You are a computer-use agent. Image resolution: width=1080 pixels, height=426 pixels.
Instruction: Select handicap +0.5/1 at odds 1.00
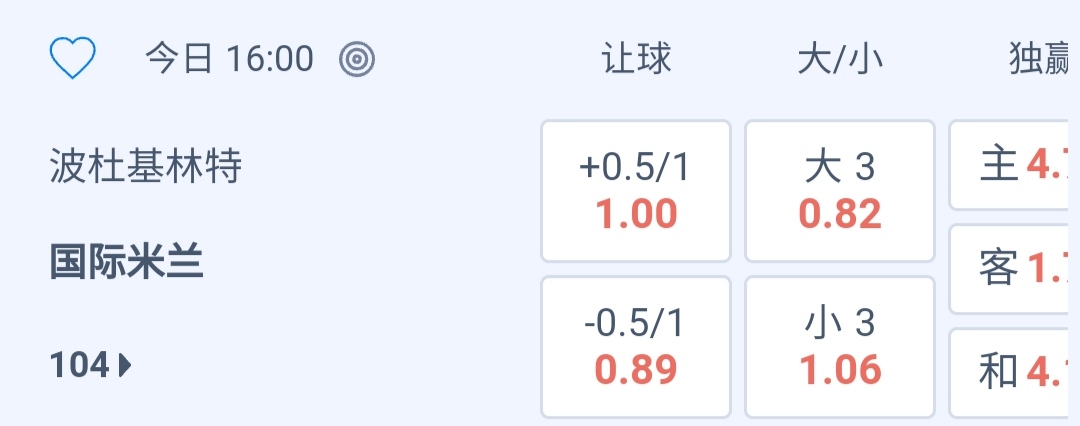pyautogui.click(x=636, y=191)
